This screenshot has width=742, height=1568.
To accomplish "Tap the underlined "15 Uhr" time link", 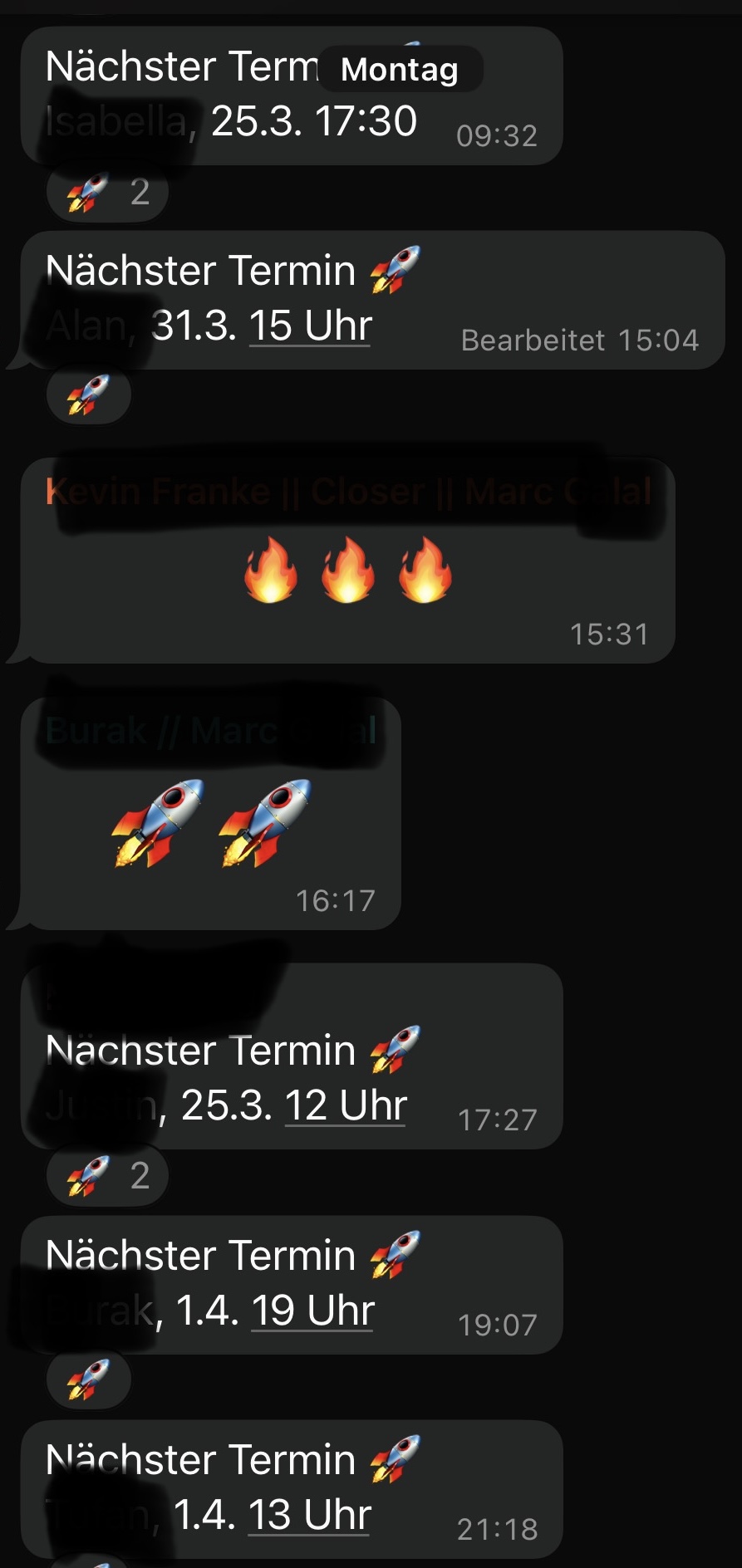I will [x=310, y=326].
